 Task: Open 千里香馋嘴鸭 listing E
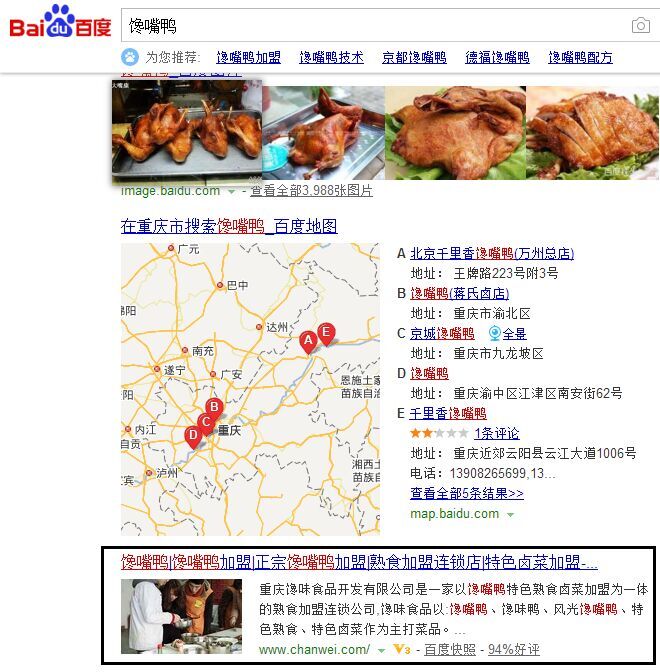pyautogui.click(x=448, y=413)
